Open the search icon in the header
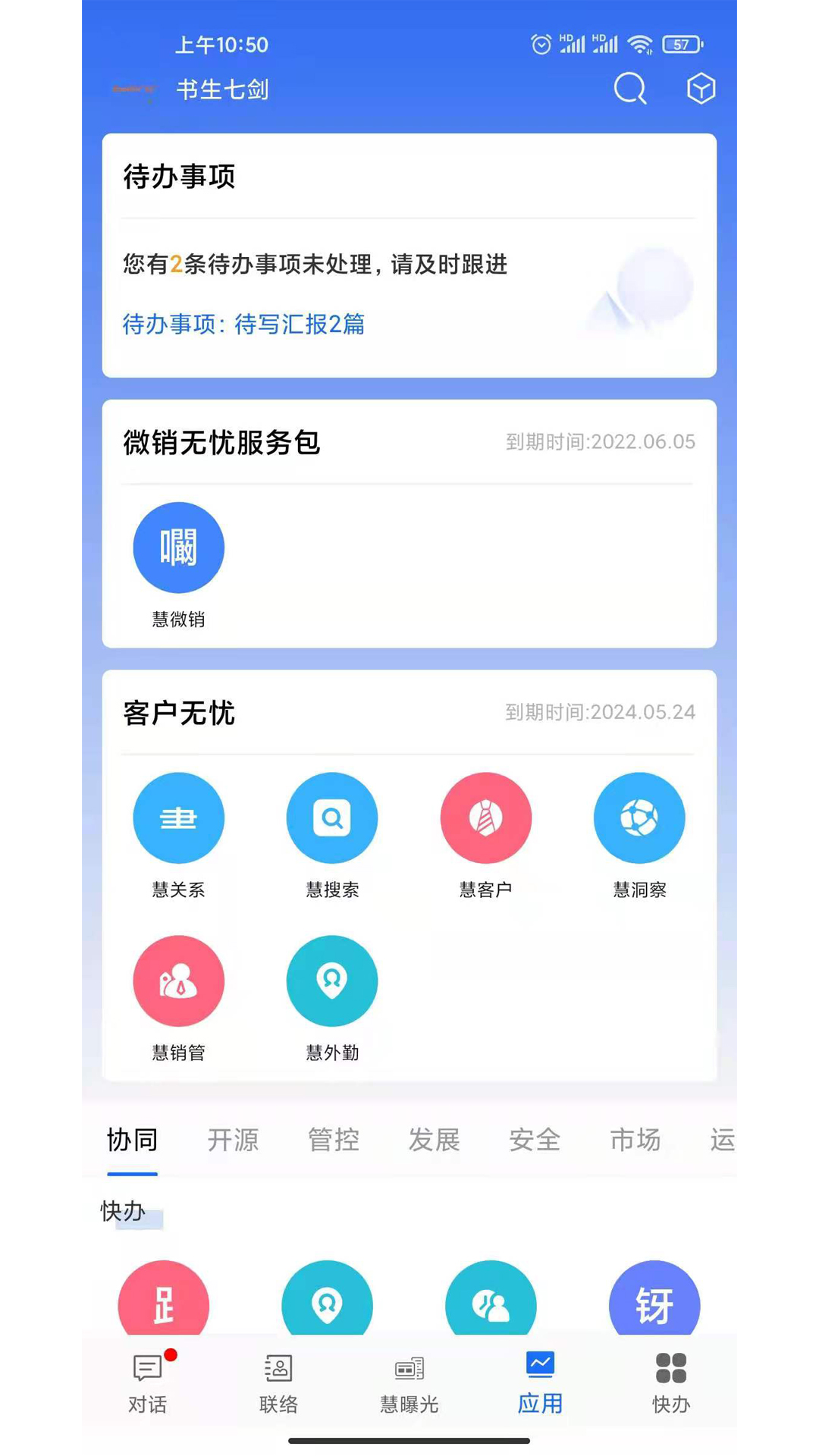 pos(629,89)
